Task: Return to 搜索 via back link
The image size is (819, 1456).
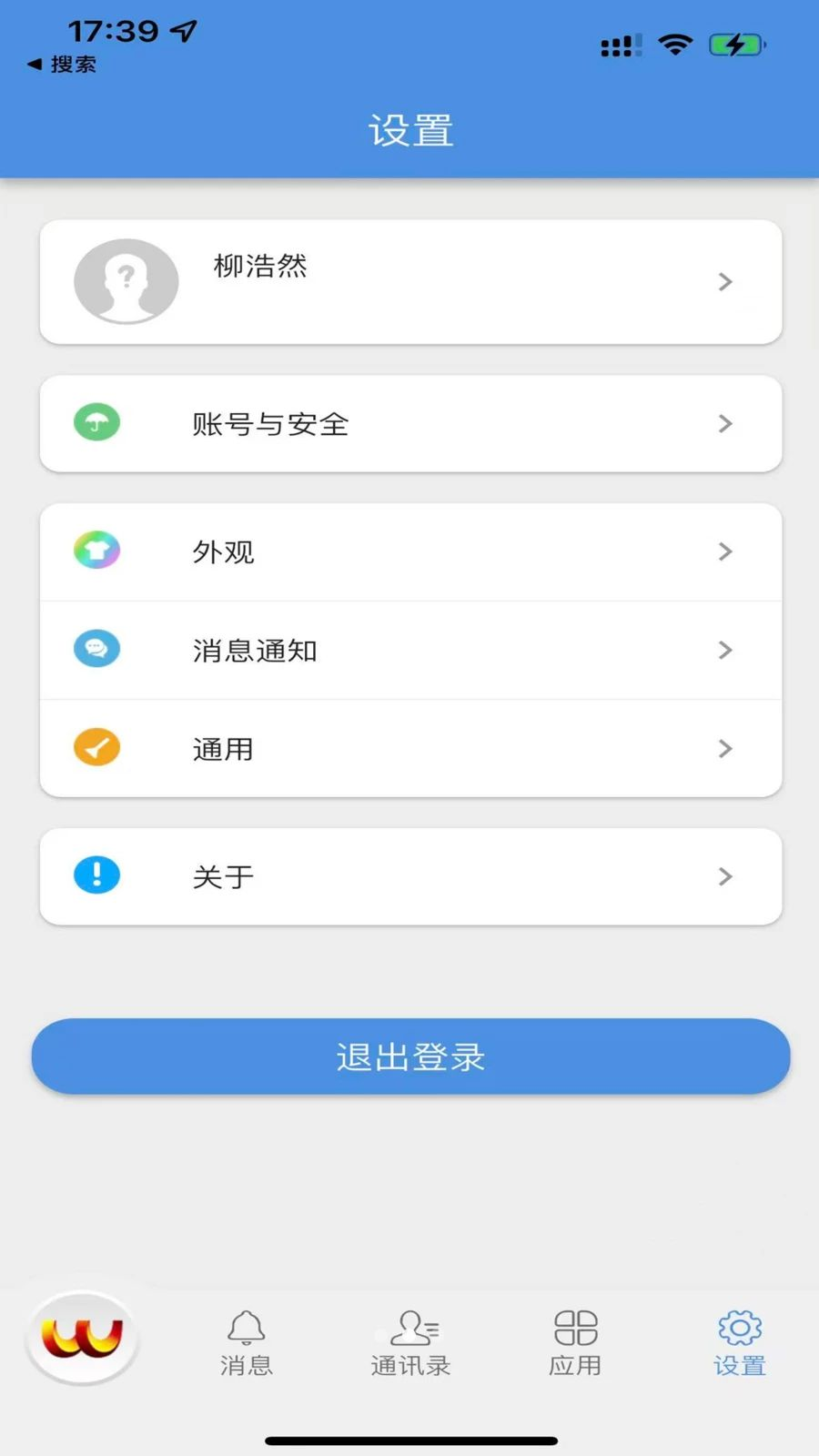Action: (x=62, y=65)
